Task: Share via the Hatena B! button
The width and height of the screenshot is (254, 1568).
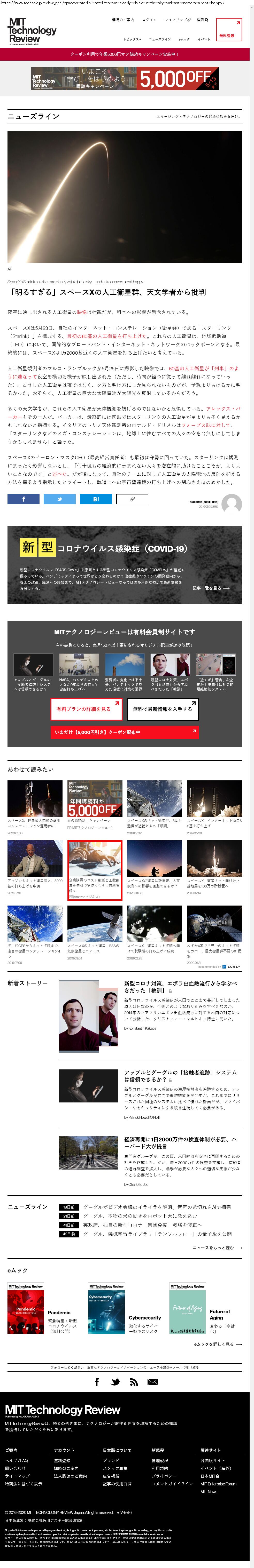Action: [x=96, y=499]
